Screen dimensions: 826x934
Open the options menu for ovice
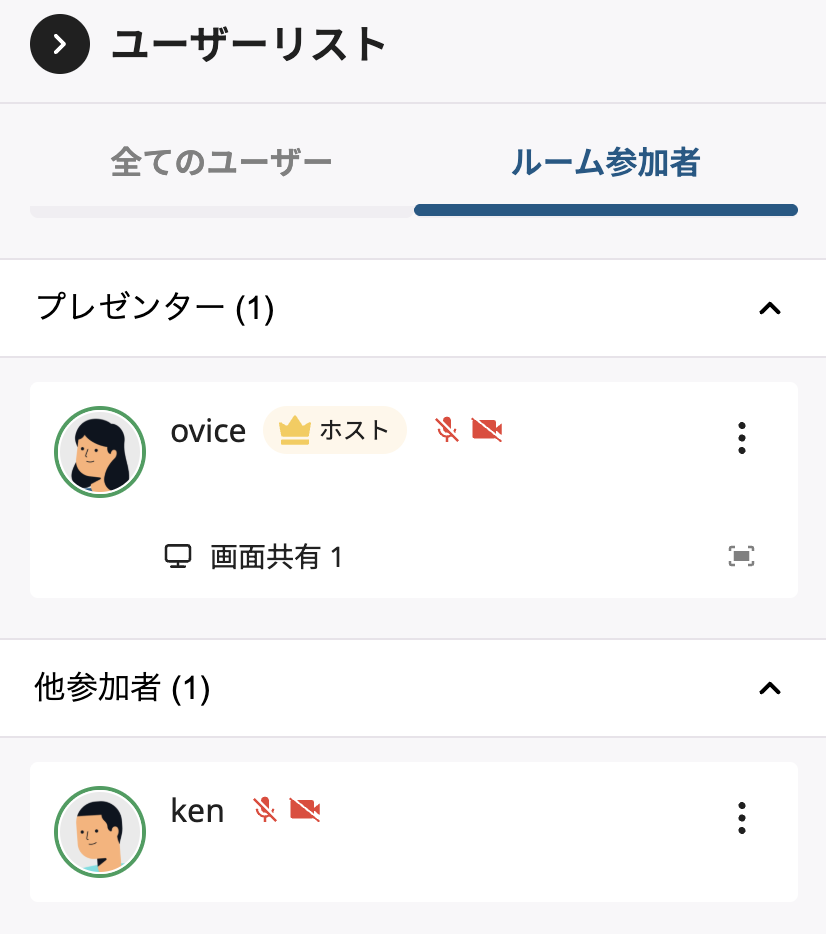click(741, 438)
